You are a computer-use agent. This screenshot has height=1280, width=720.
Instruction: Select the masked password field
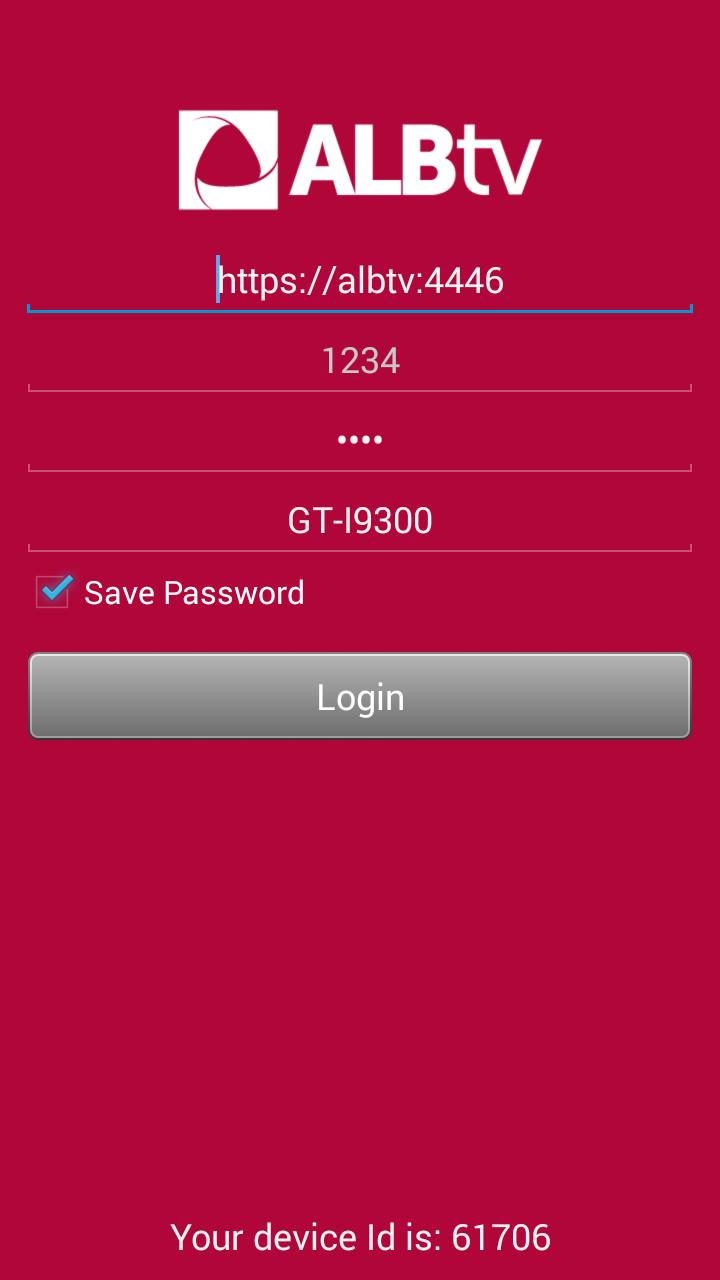click(360, 441)
